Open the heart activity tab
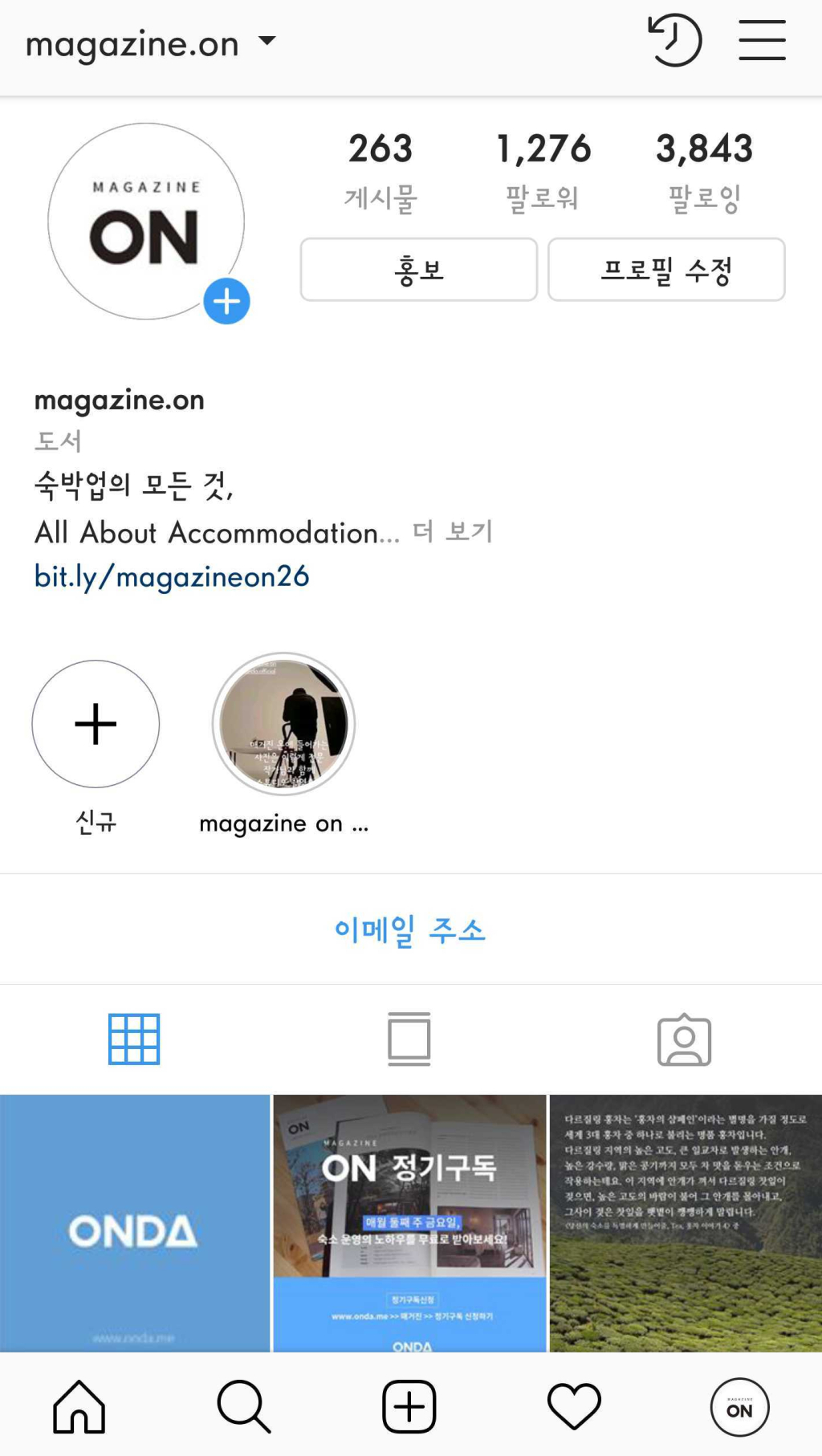 click(x=574, y=1406)
